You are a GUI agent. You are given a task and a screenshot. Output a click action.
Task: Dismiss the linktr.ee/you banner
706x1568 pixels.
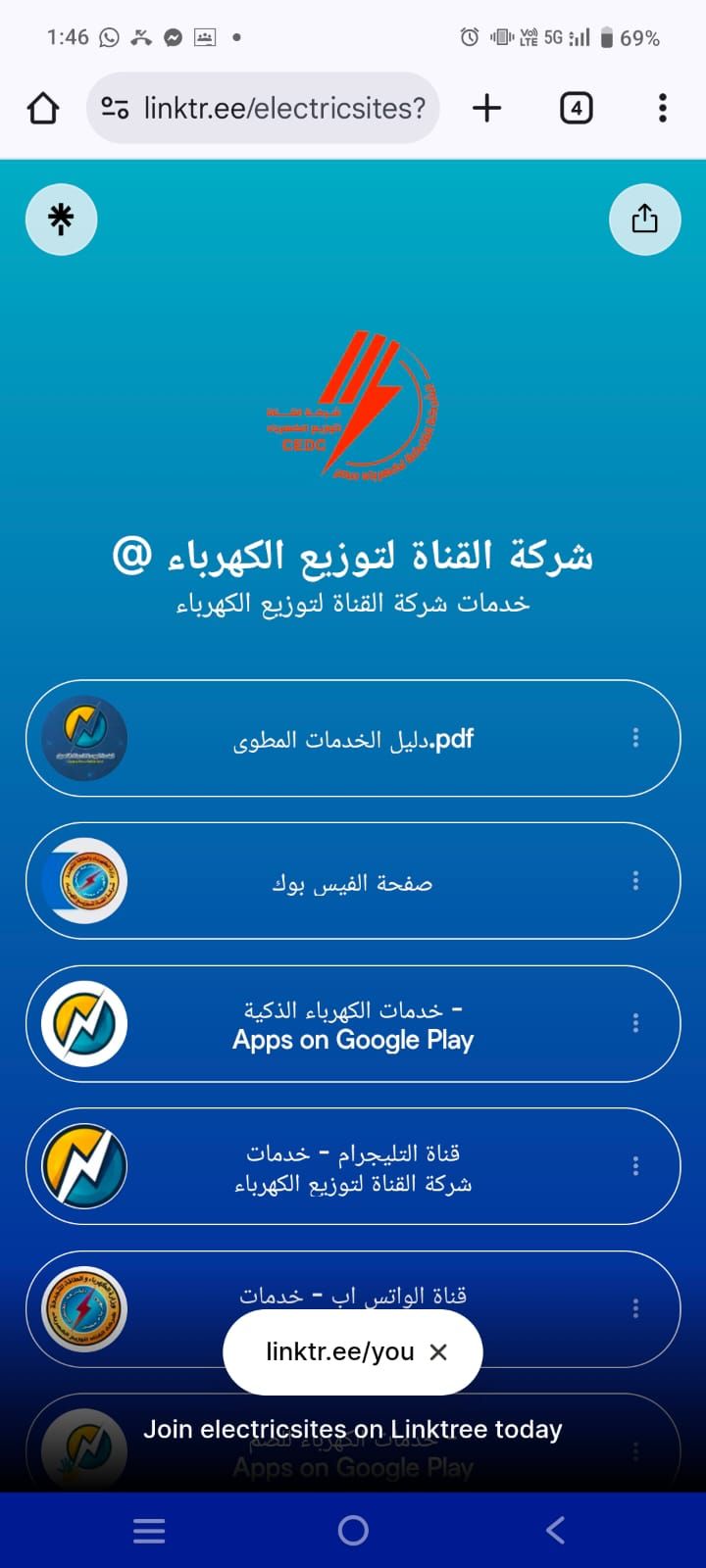438,1352
